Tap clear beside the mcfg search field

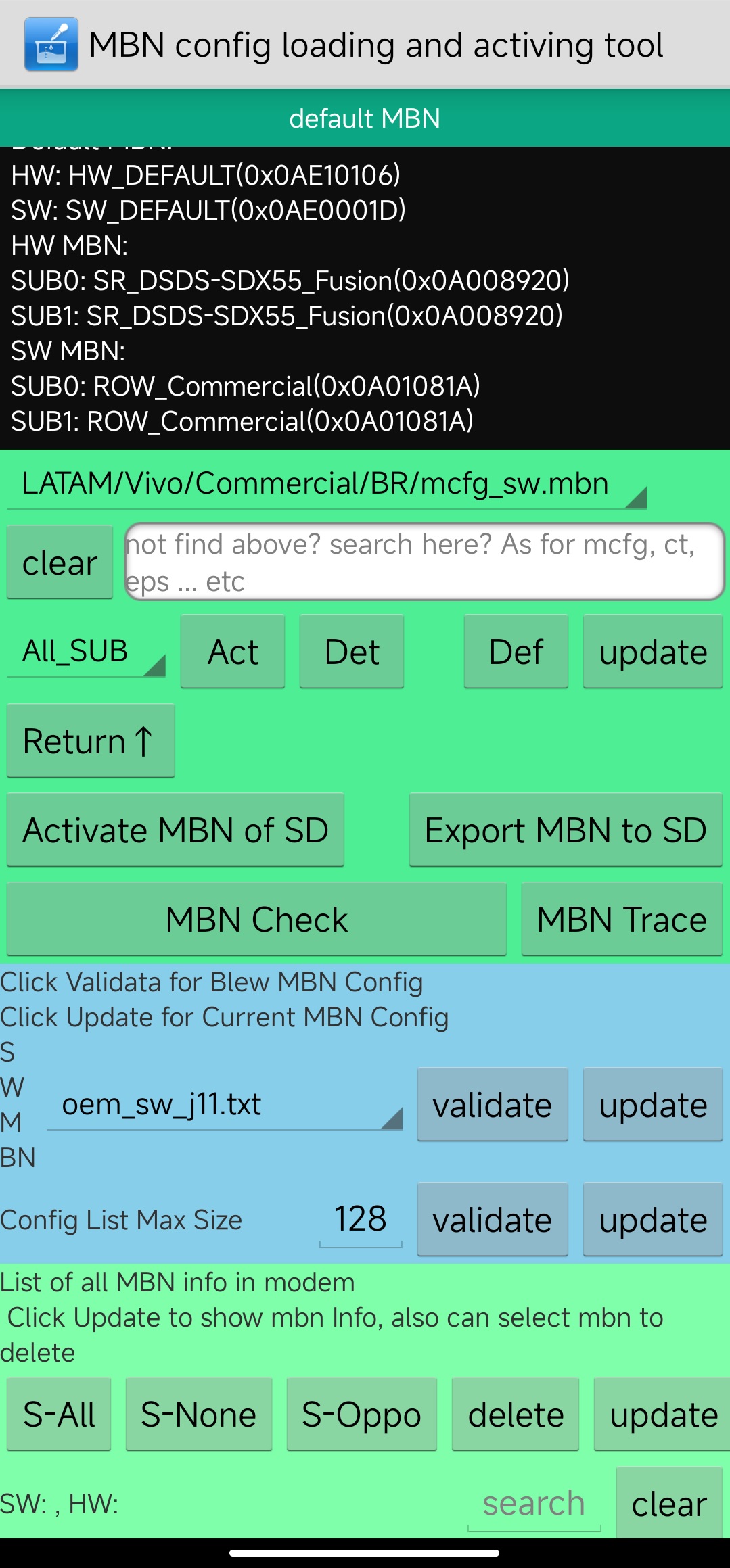click(60, 563)
